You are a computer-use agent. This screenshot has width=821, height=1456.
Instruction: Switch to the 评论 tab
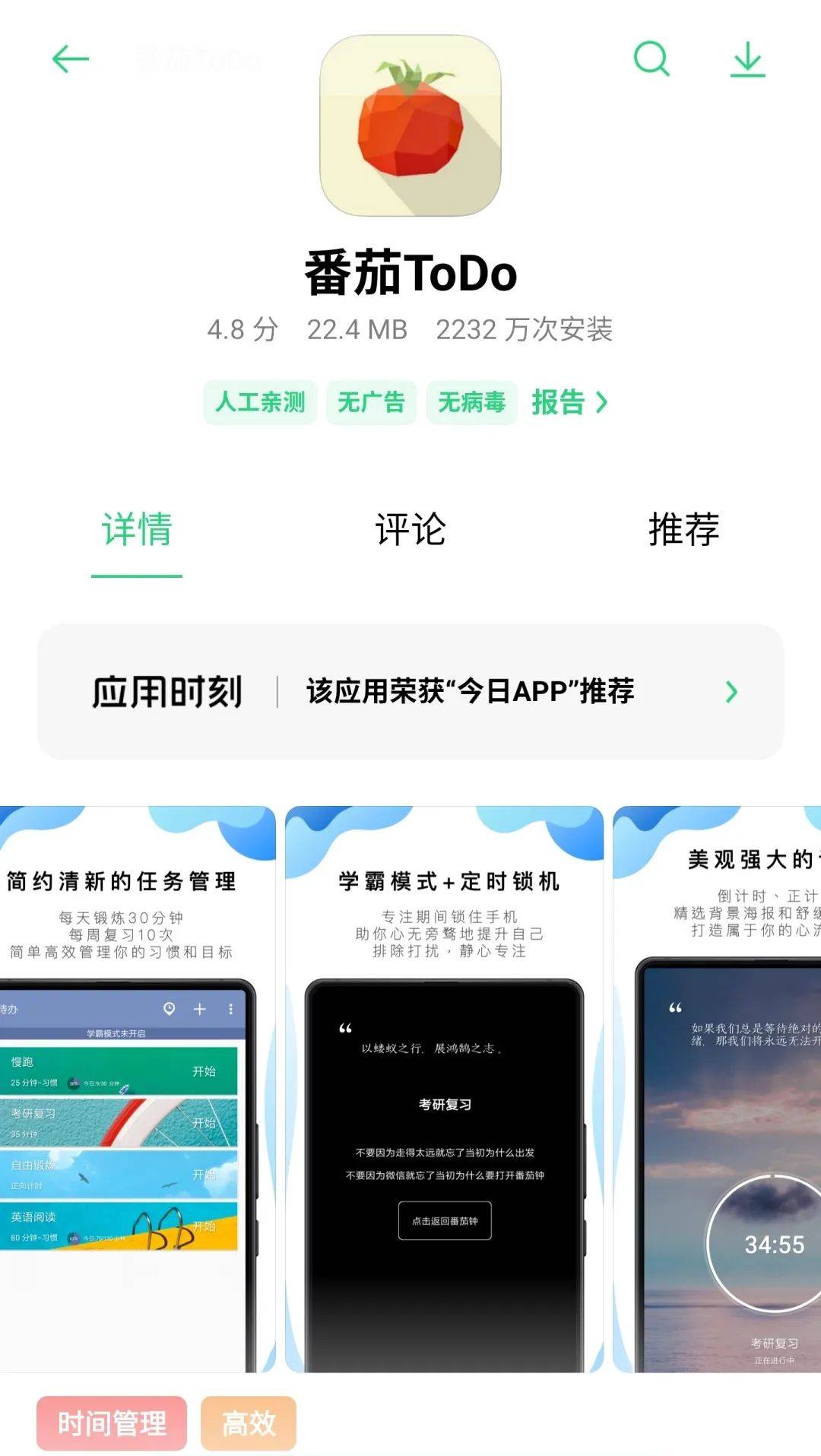point(410,529)
